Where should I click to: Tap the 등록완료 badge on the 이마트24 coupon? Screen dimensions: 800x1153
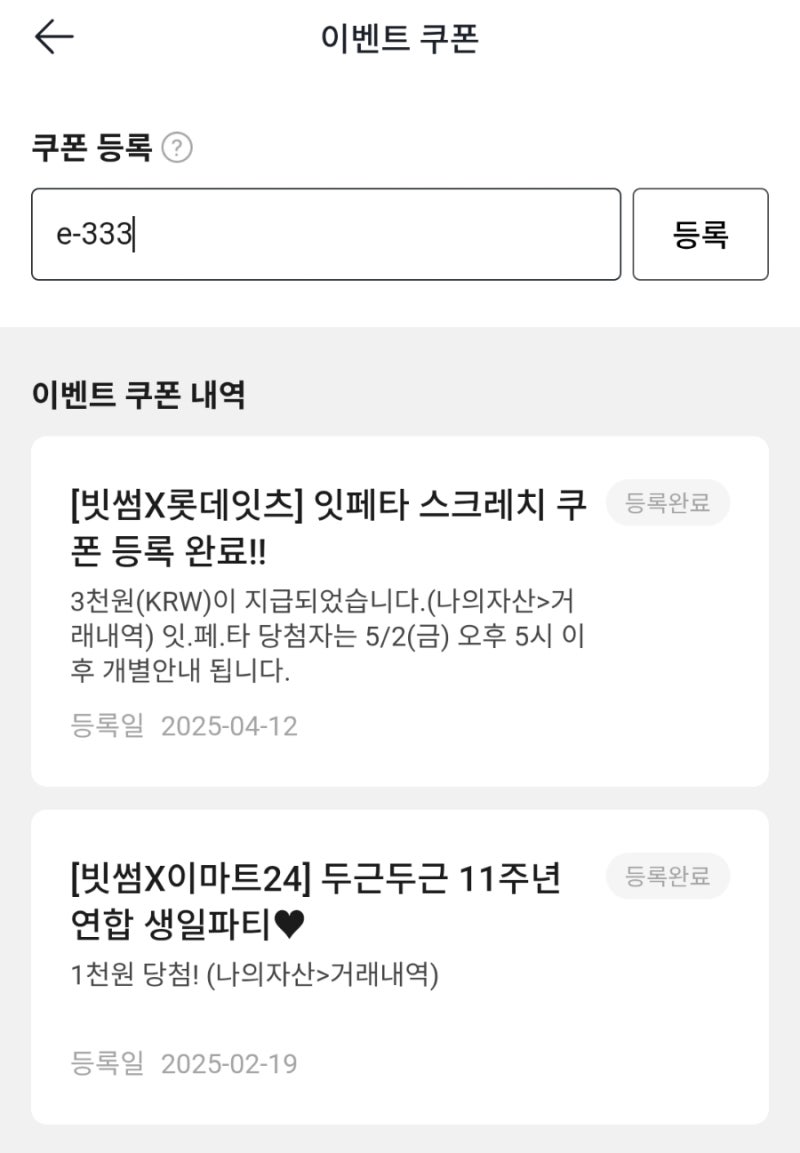click(667, 876)
